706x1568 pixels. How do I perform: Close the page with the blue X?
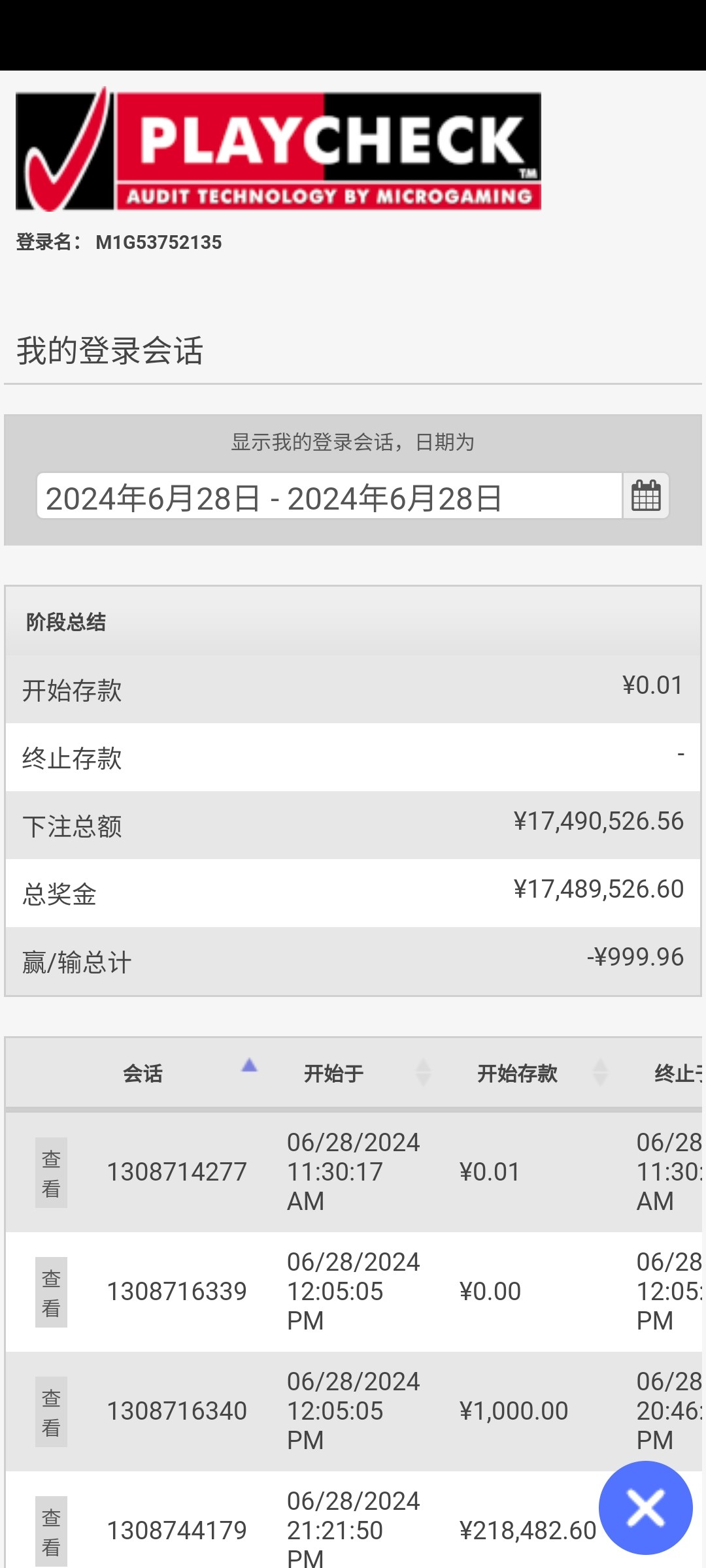coord(645,1508)
